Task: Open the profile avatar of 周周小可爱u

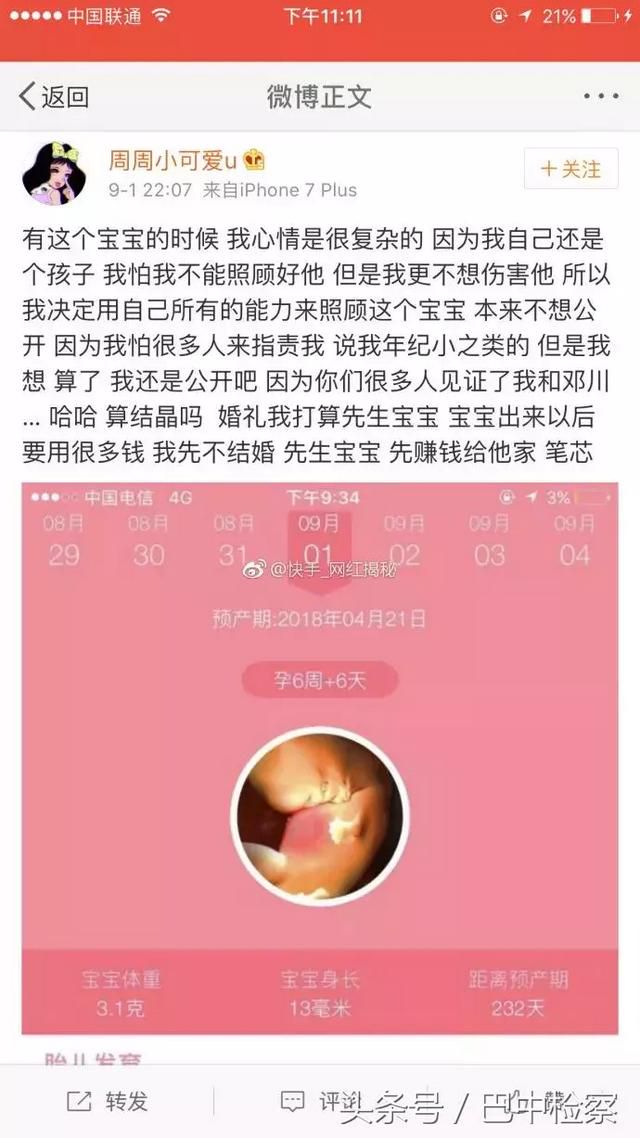Action: [54, 173]
